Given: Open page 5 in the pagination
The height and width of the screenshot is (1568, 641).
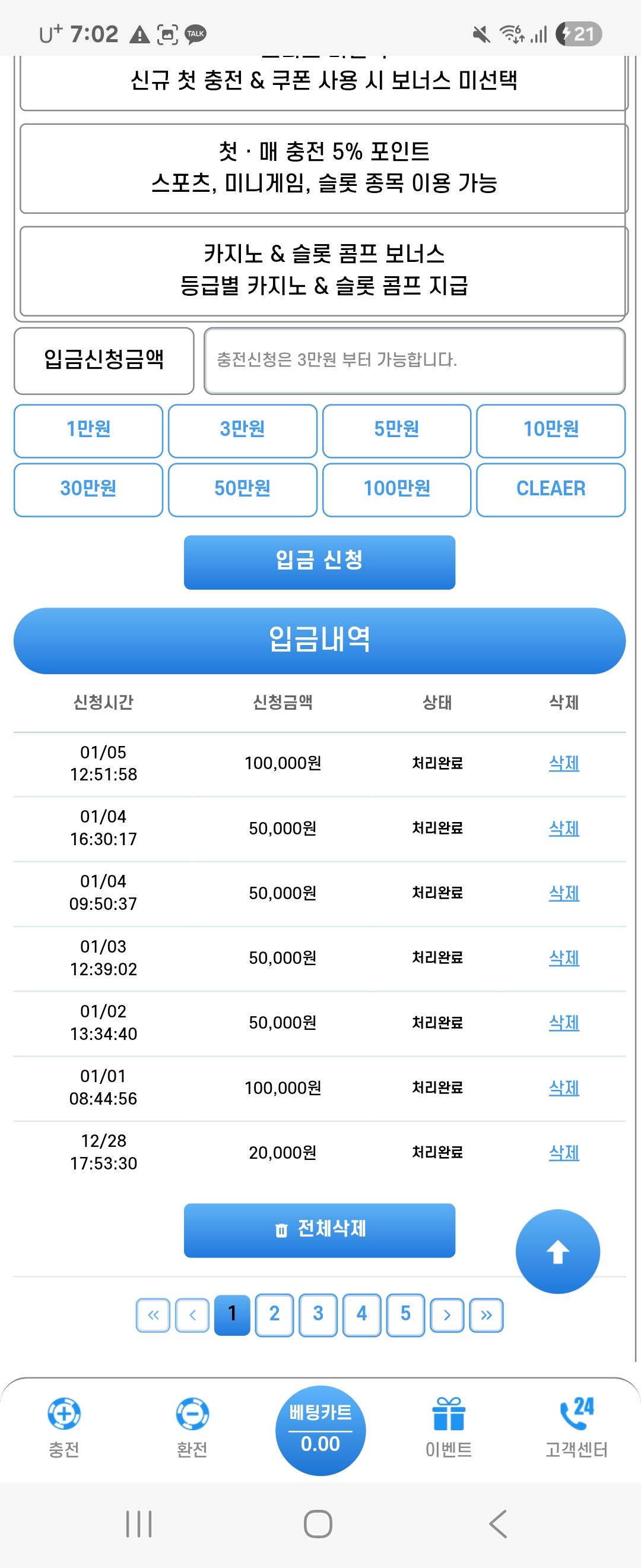Looking at the screenshot, I should (405, 1314).
